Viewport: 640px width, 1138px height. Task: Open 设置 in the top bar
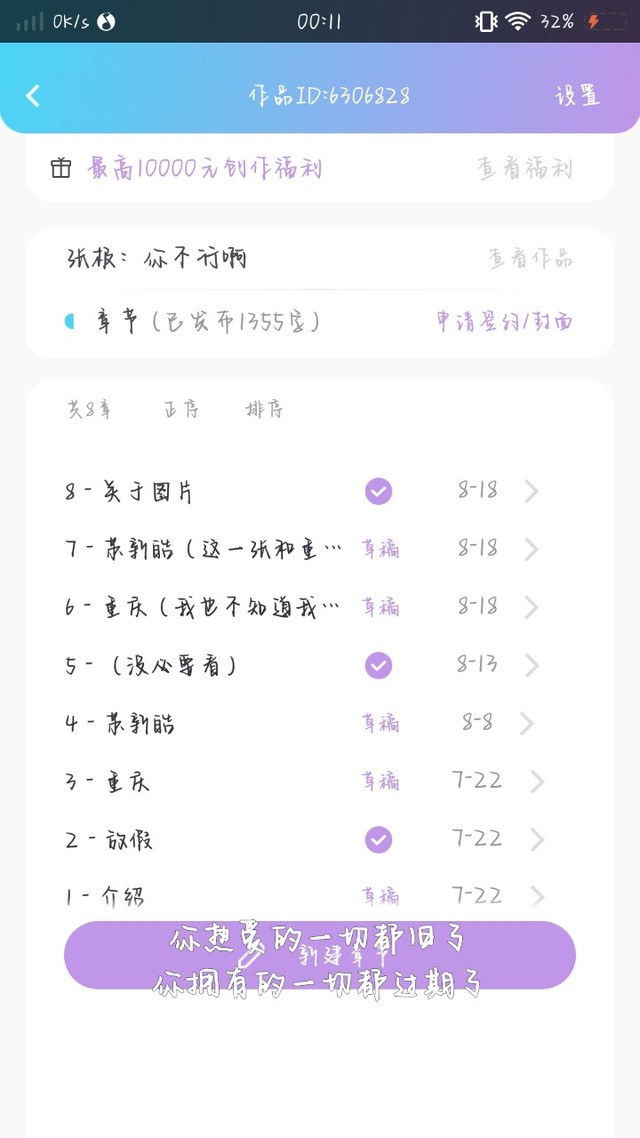click(578, 96)
